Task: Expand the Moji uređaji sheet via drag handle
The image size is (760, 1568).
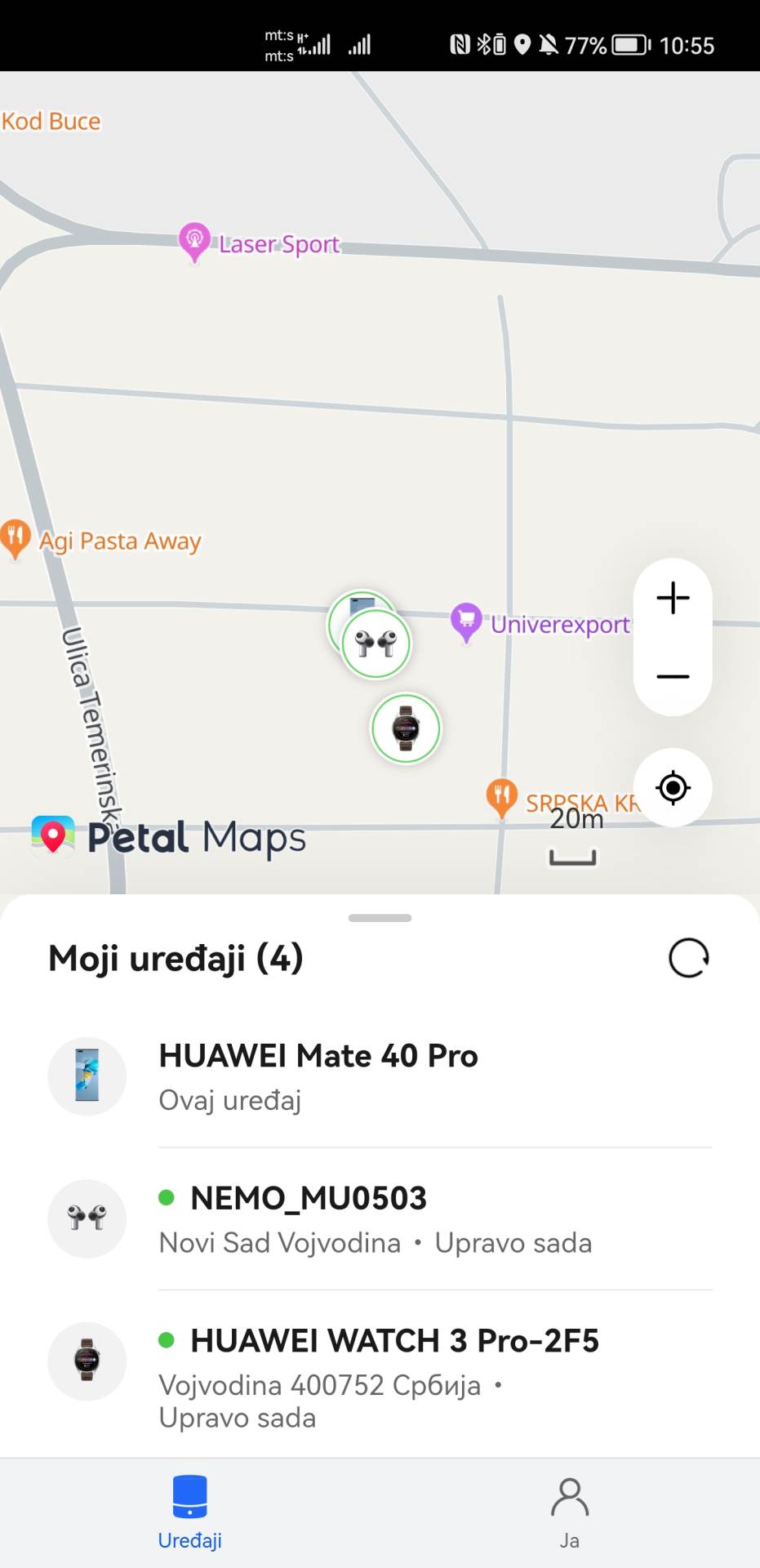Action: 380,916
